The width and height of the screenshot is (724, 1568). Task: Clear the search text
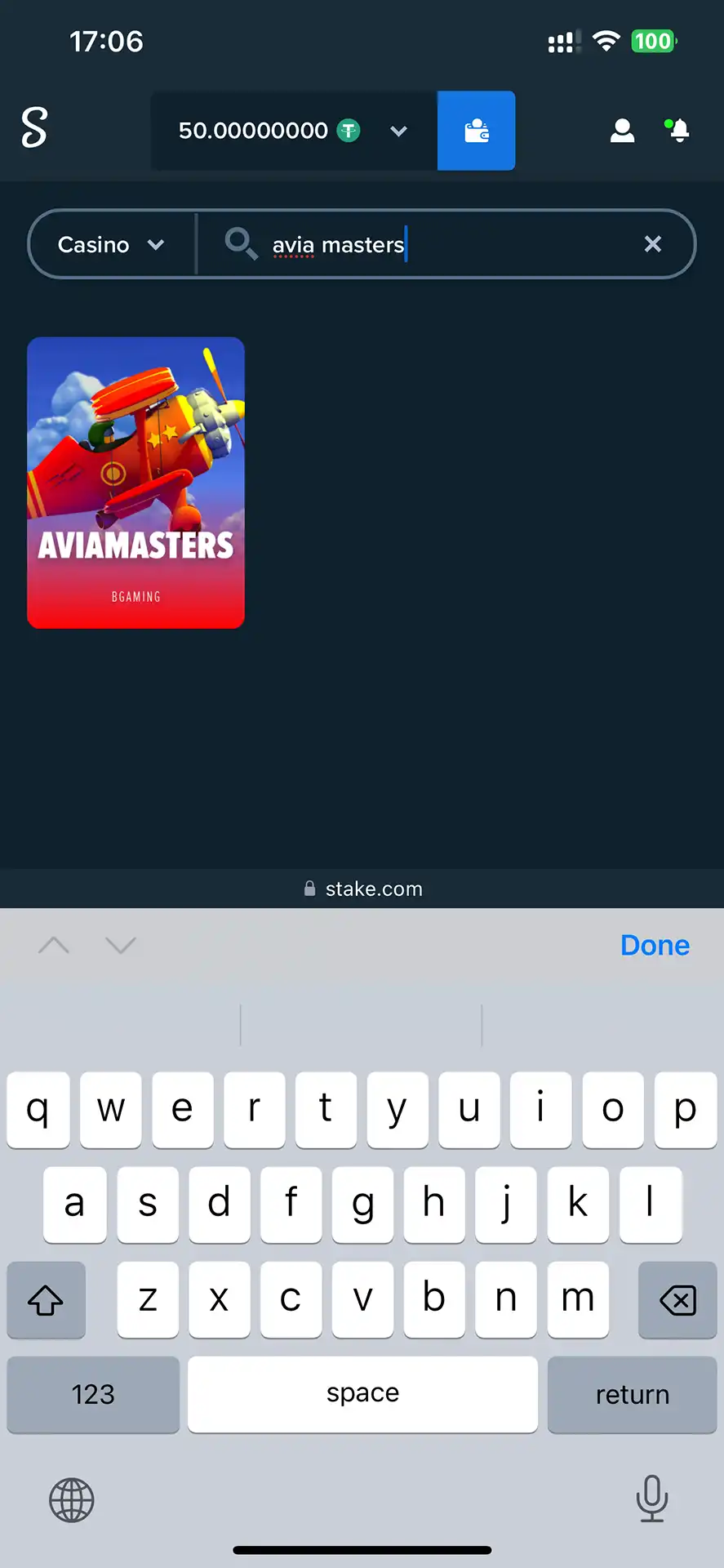[652, 244]
